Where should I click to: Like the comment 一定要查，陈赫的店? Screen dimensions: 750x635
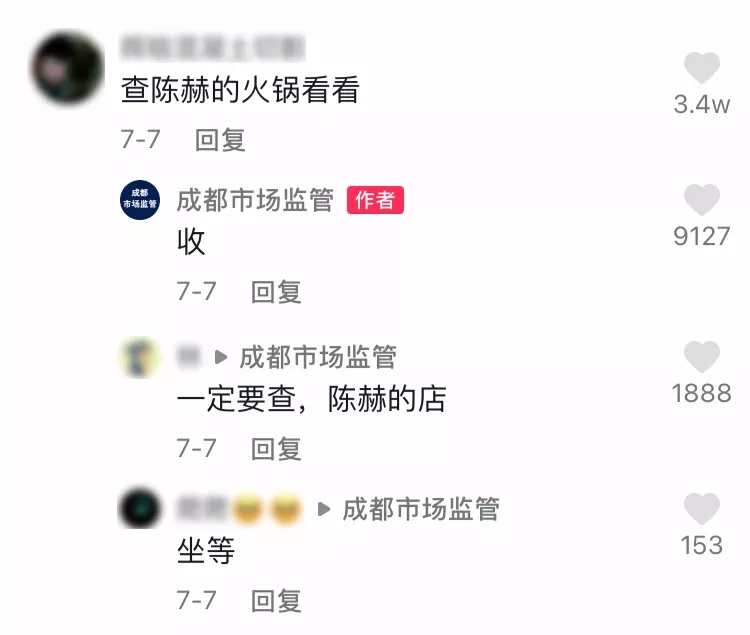pos(702,357)
